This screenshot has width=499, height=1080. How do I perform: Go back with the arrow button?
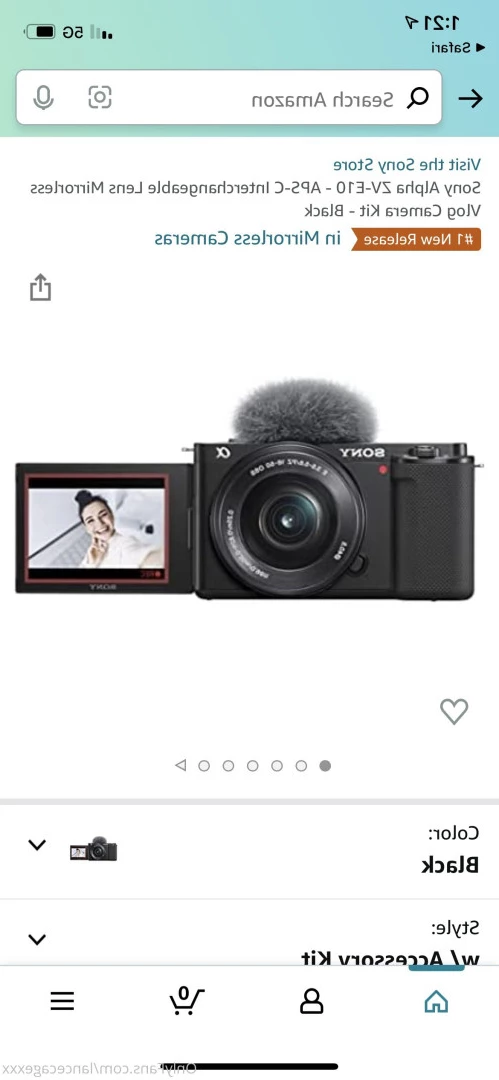click(471, 99)
